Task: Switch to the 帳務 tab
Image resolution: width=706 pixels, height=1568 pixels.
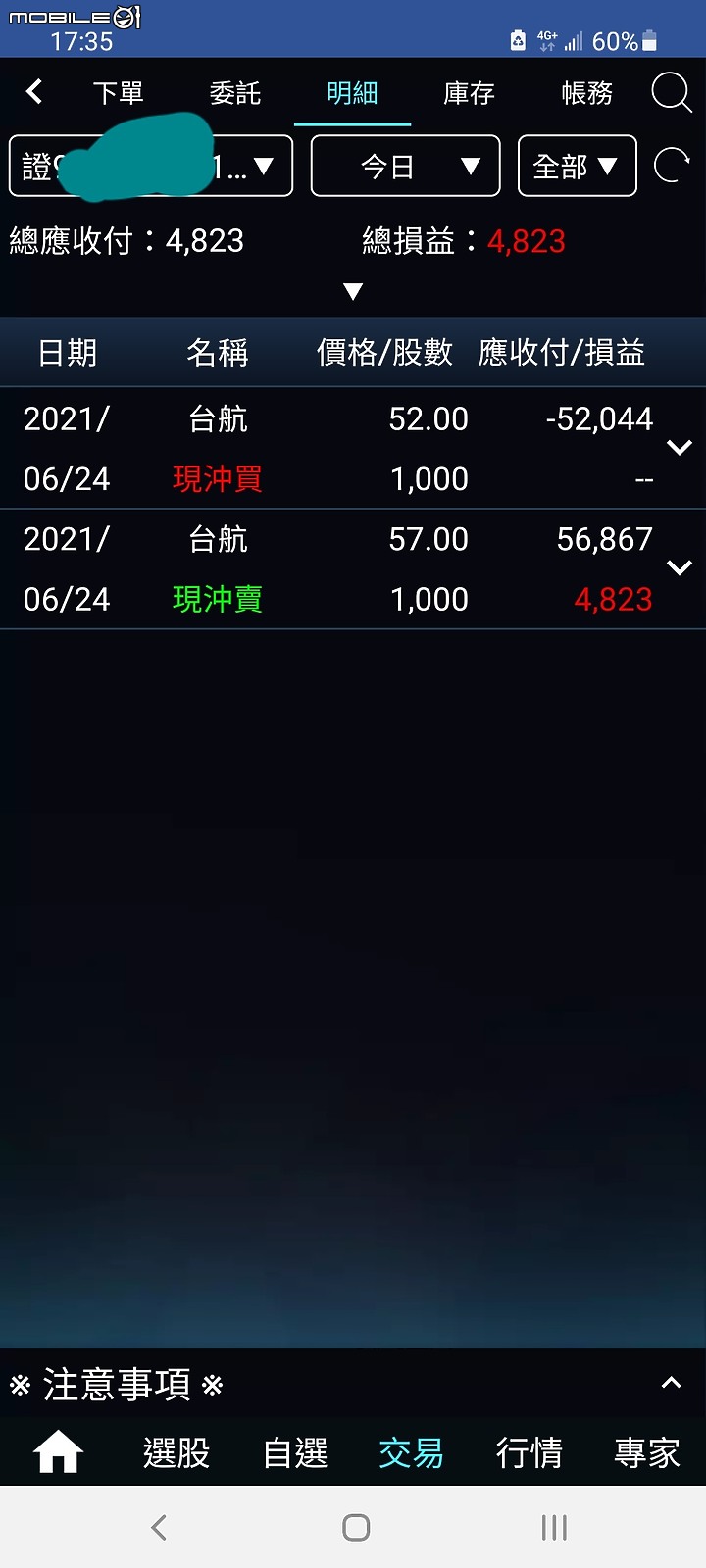Action: pos(587,93)
